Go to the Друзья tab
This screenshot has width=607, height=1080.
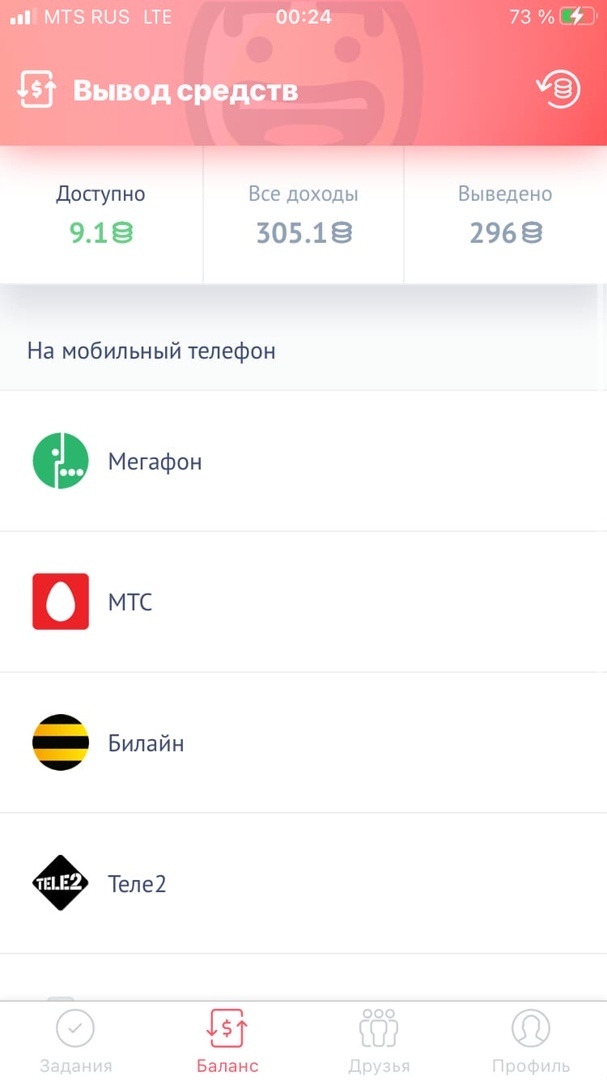(379, 1041)
